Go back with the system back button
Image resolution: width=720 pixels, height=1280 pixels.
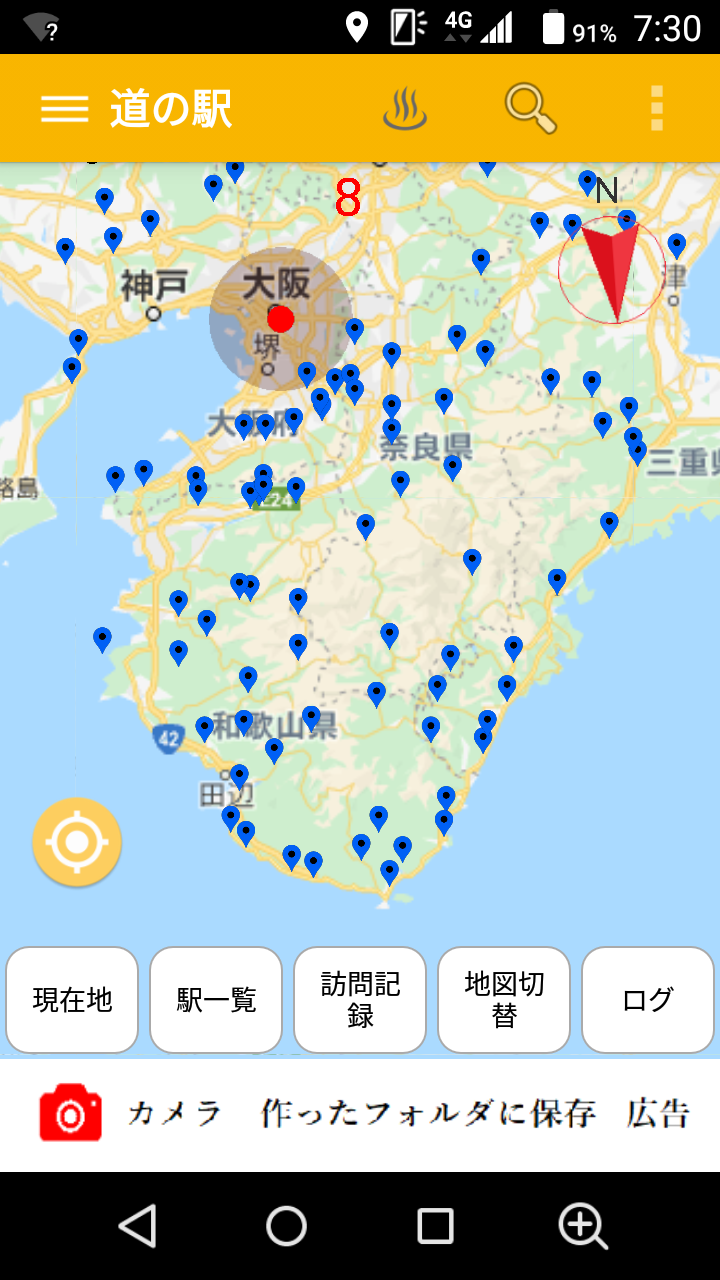(x=138, y=1226)
